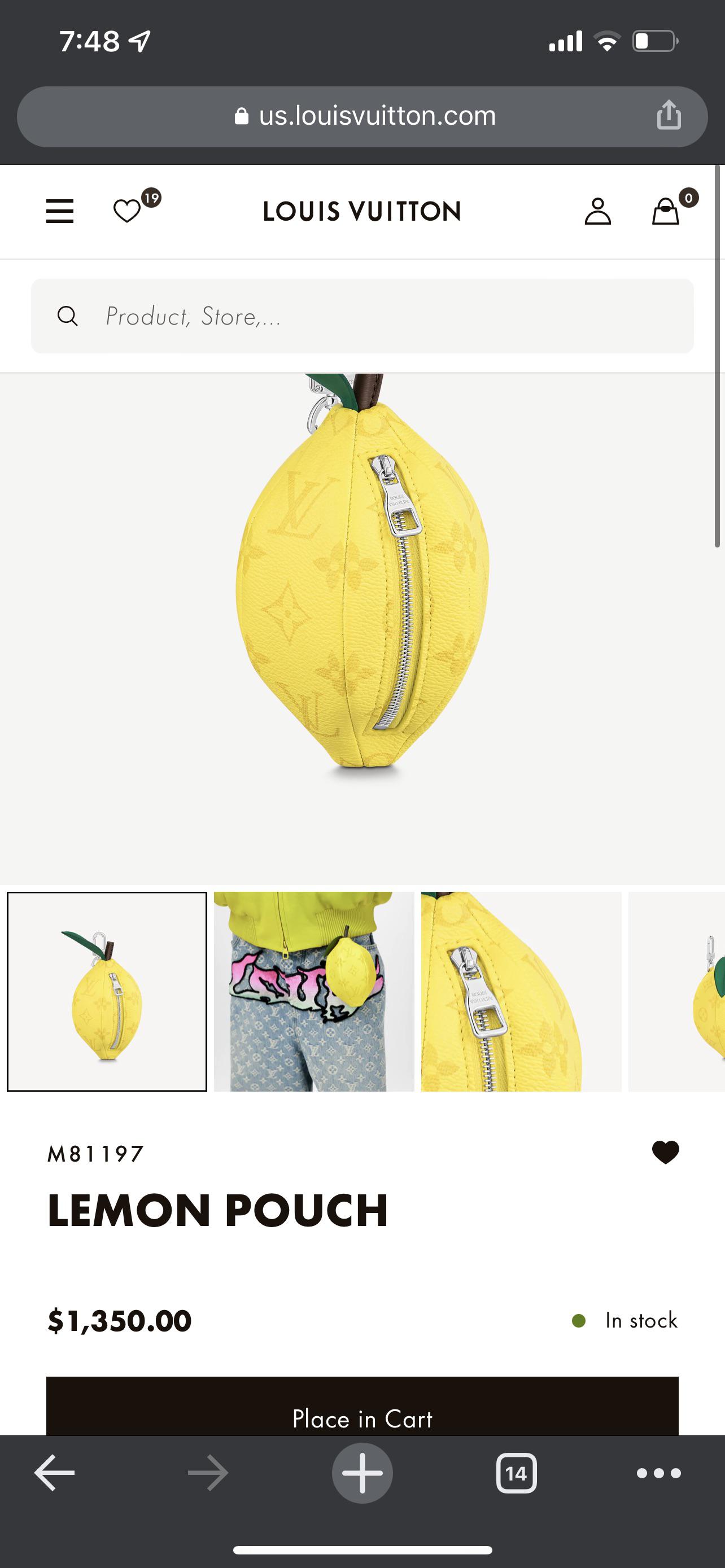This screenshot has height=1568, width=725.
Task: Open a new browser tab
Action: tap(362, 1473)
